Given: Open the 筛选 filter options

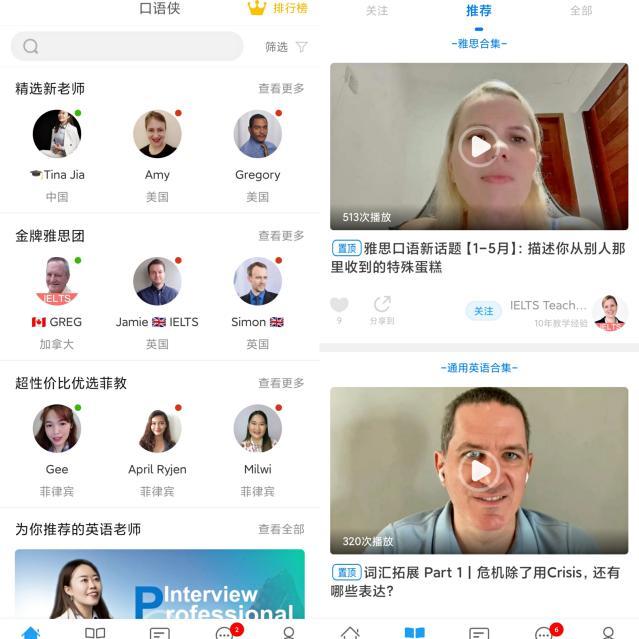Looking at the screenshot, I should click(x=286, y=47).
